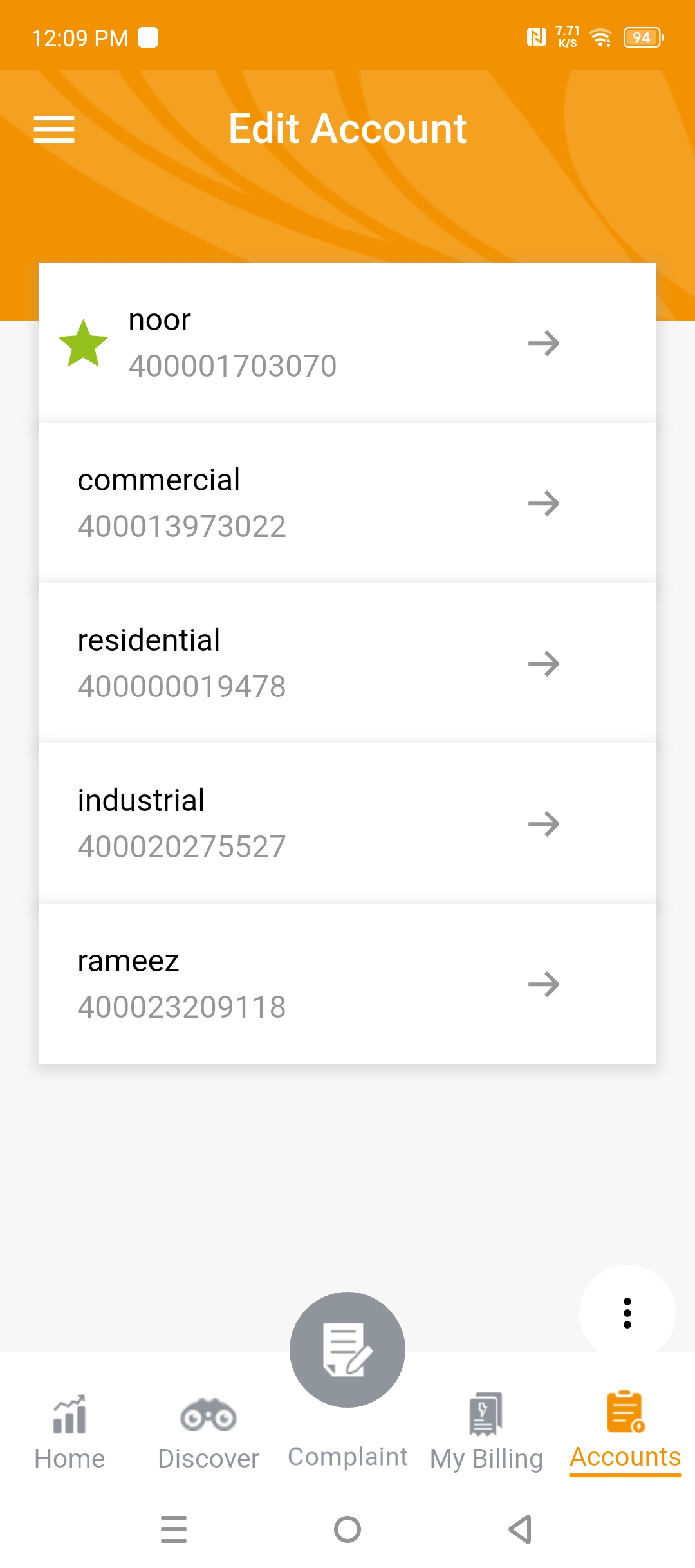Go to the system home screen
Screen dimensions: 695x1568
coord(347,1529)
